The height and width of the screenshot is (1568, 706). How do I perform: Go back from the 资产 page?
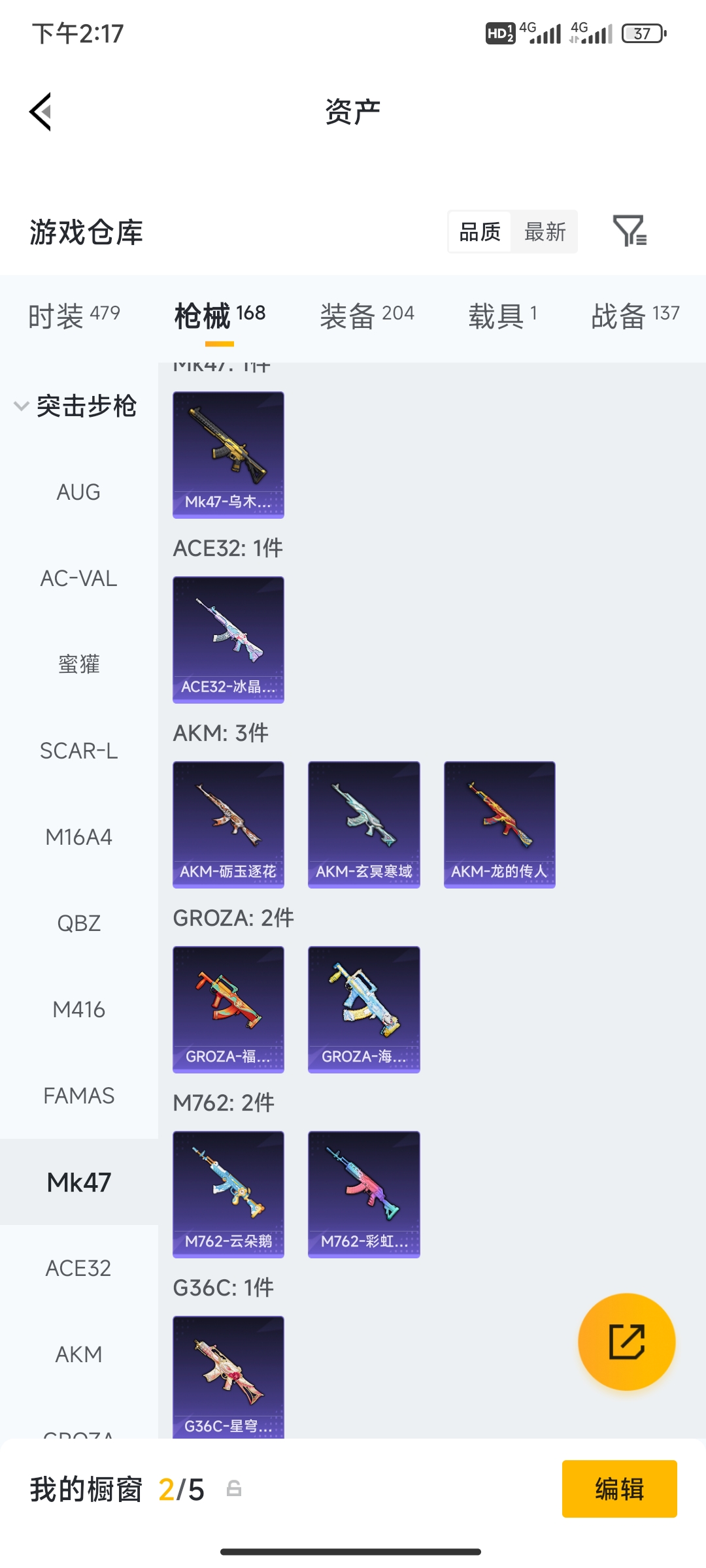pyautogui.click(x=41, y=112)
